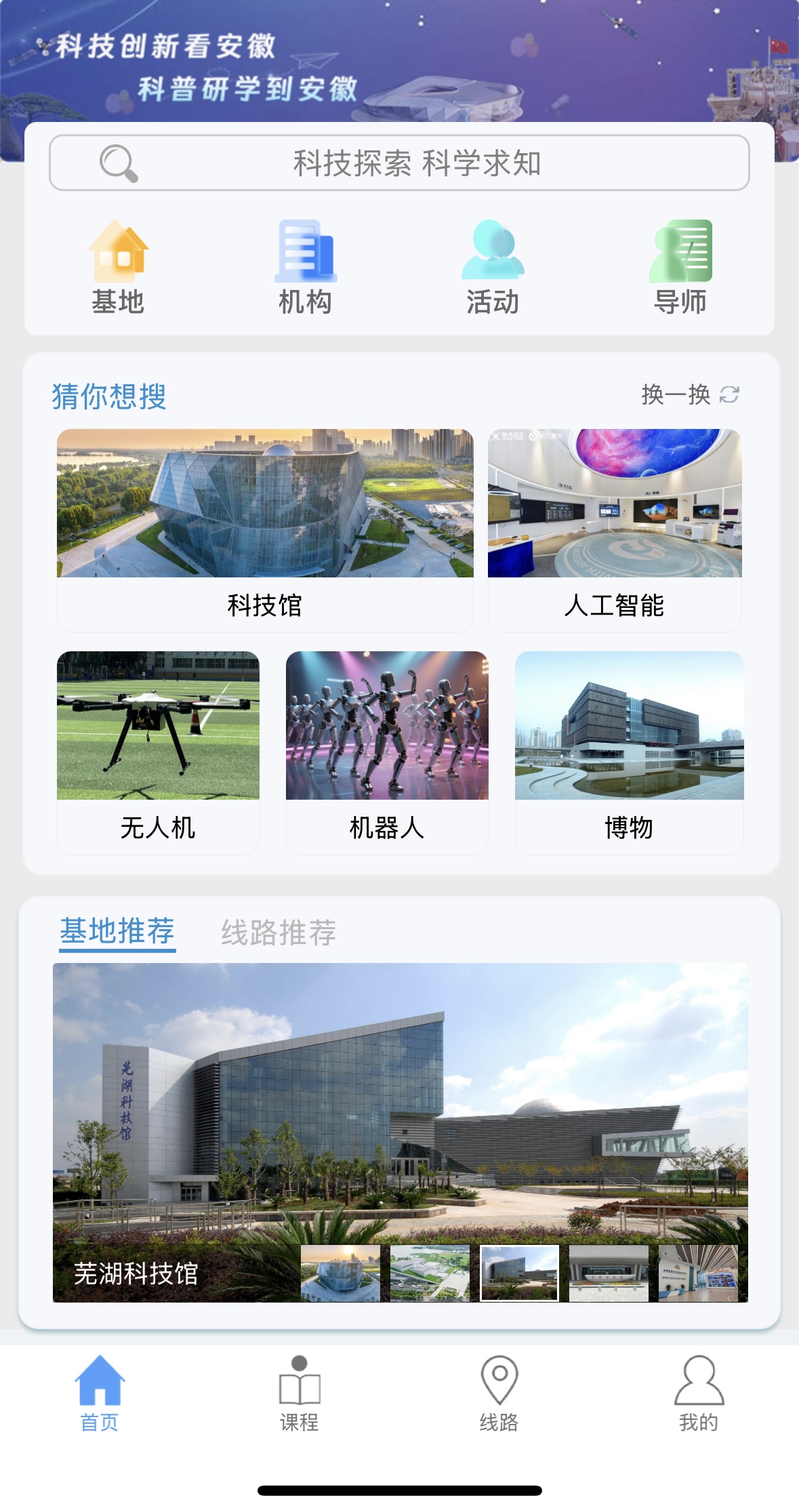Switch to the 线路推荐 tab
The width and height of the screenshot is (799, 1512).
(279, 933)
